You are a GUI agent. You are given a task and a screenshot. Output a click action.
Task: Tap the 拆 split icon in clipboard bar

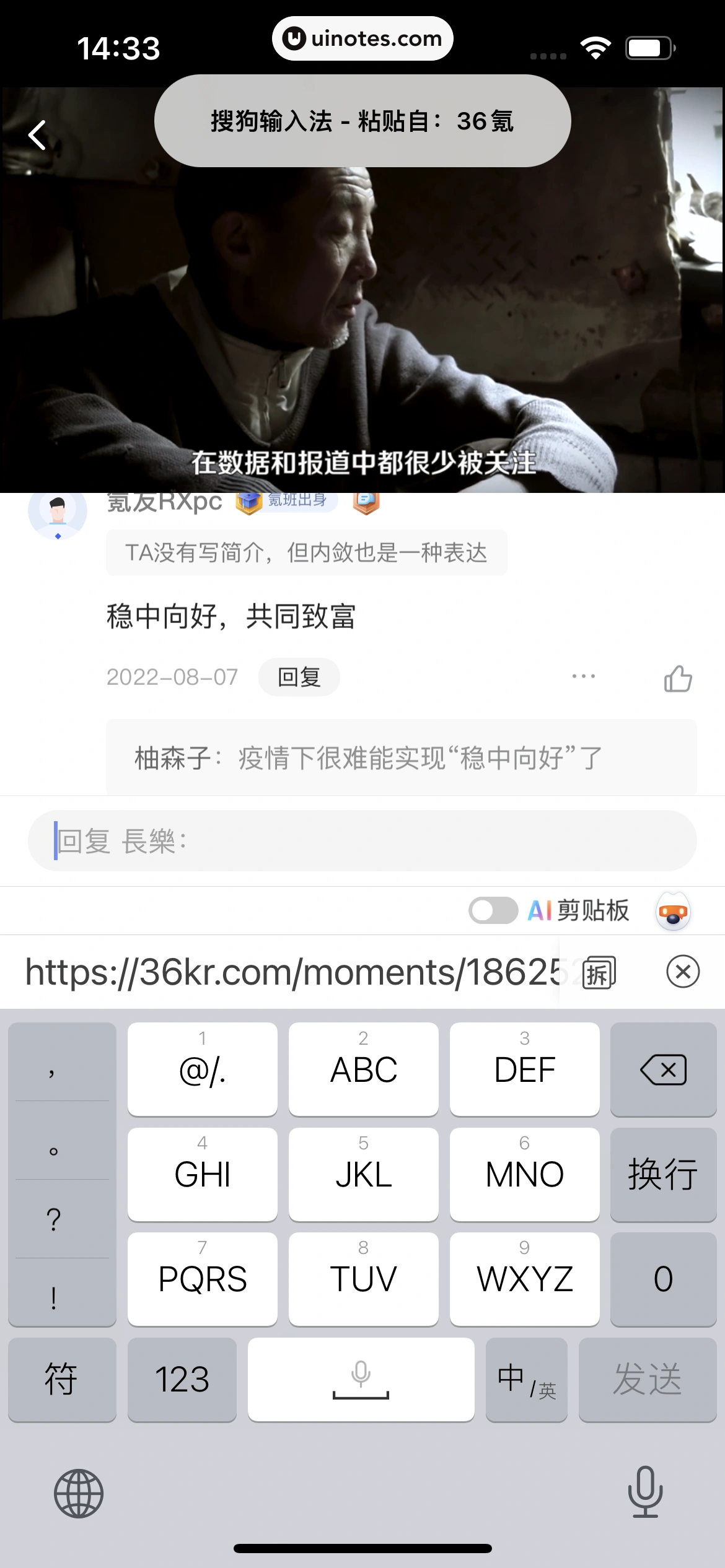tap(600, 972)
